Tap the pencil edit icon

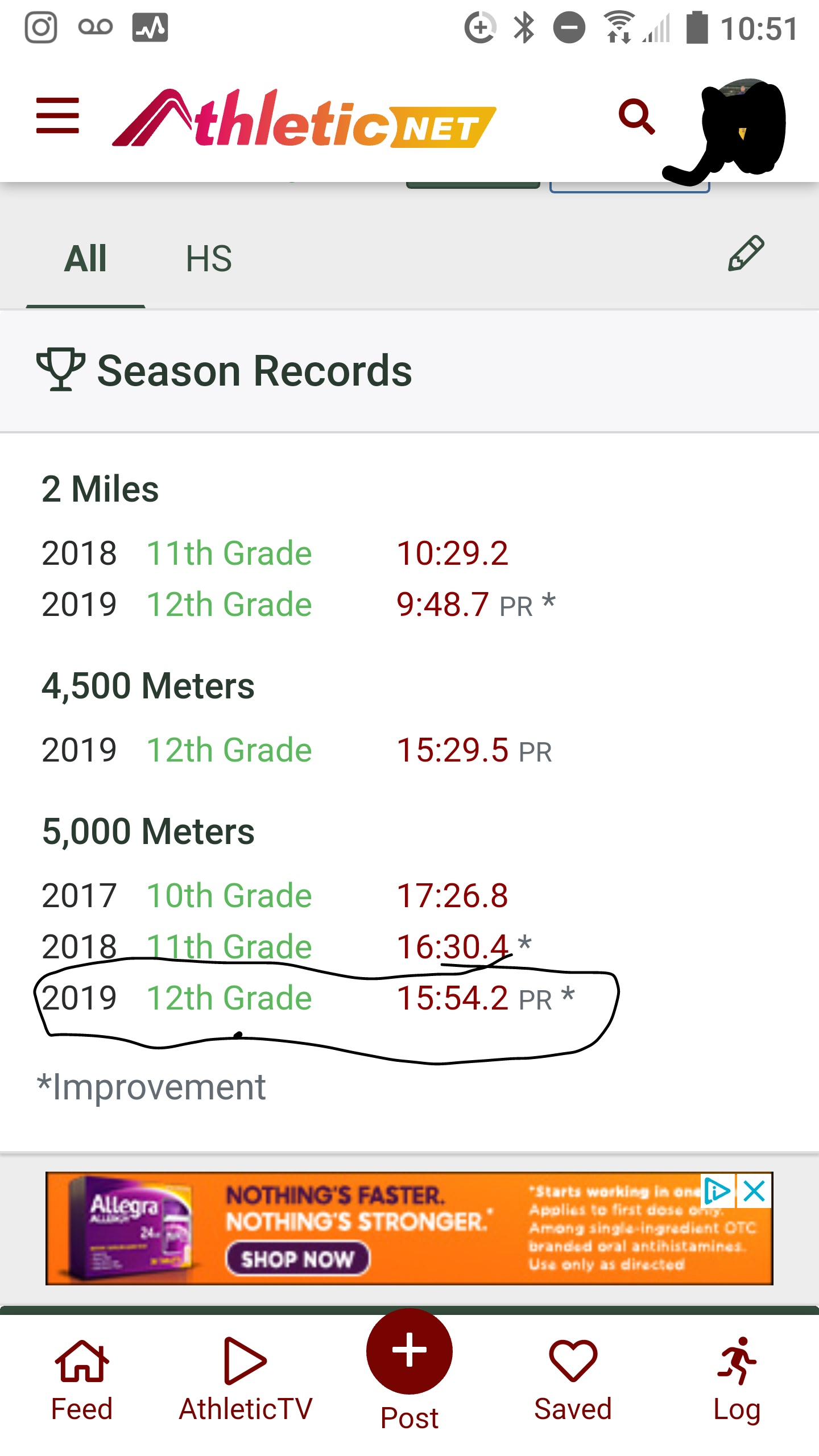tap(746, 254)
